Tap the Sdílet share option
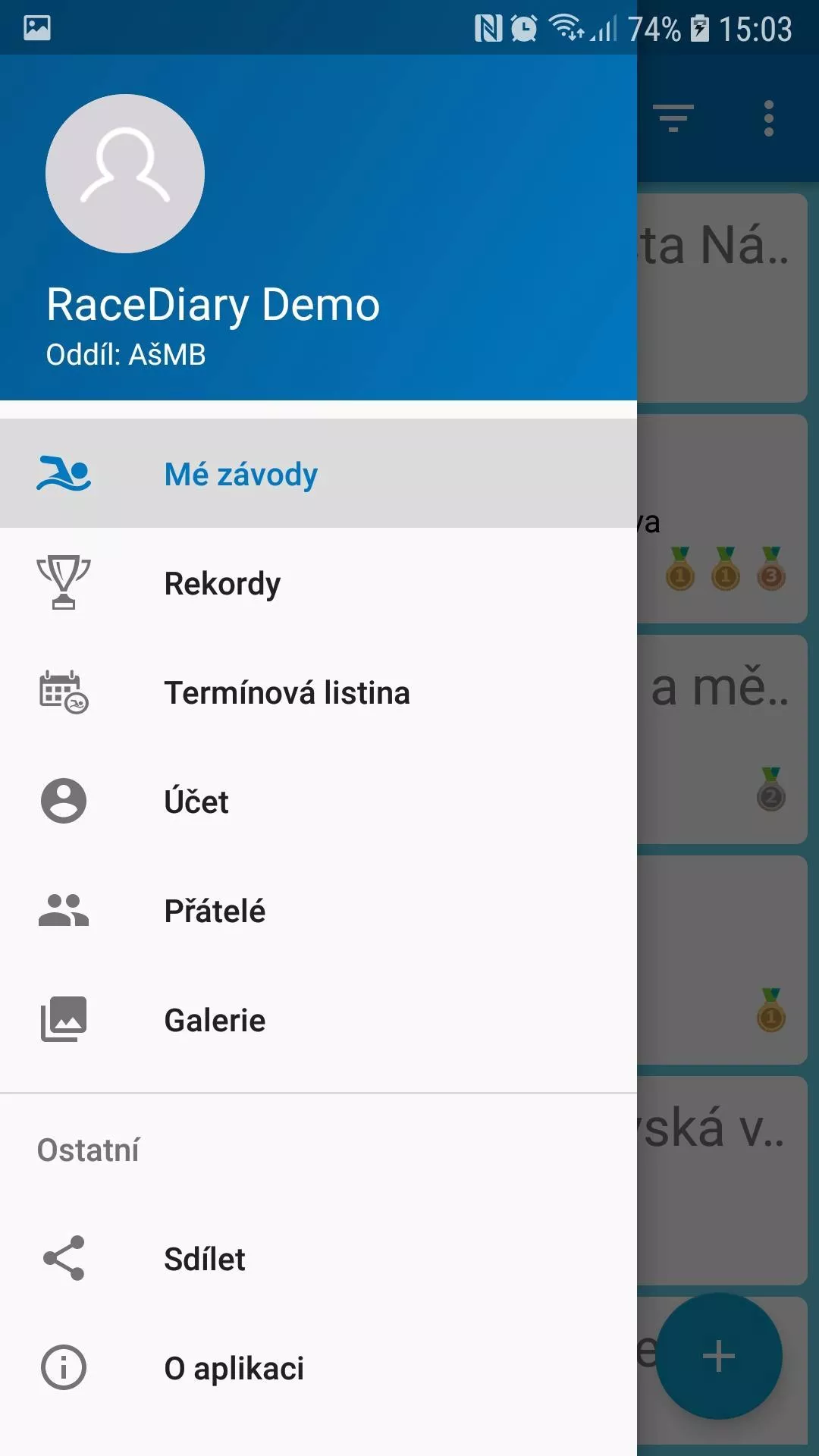This screenshot has height=1456, width=819. [318, 1259]
